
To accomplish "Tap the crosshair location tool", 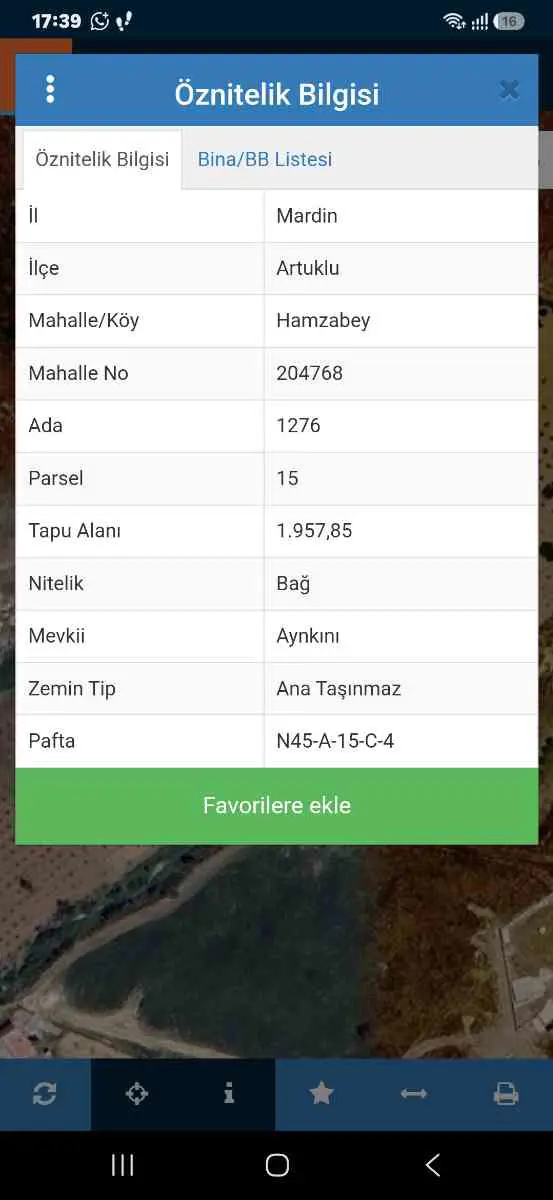I will (137, 1094).
